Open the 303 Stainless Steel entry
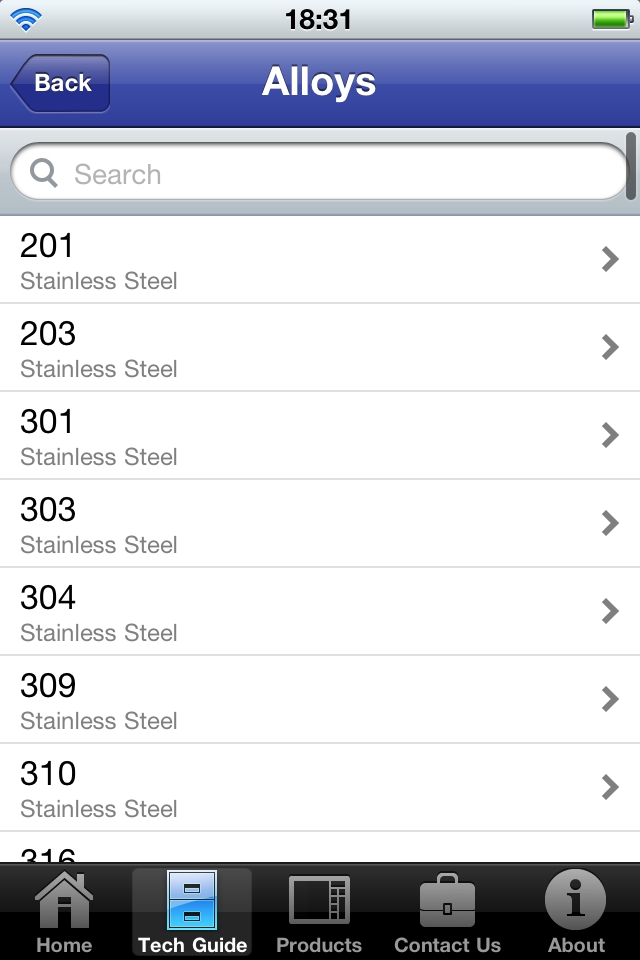This screenshot has height=960, width=640. pos(320,524)
